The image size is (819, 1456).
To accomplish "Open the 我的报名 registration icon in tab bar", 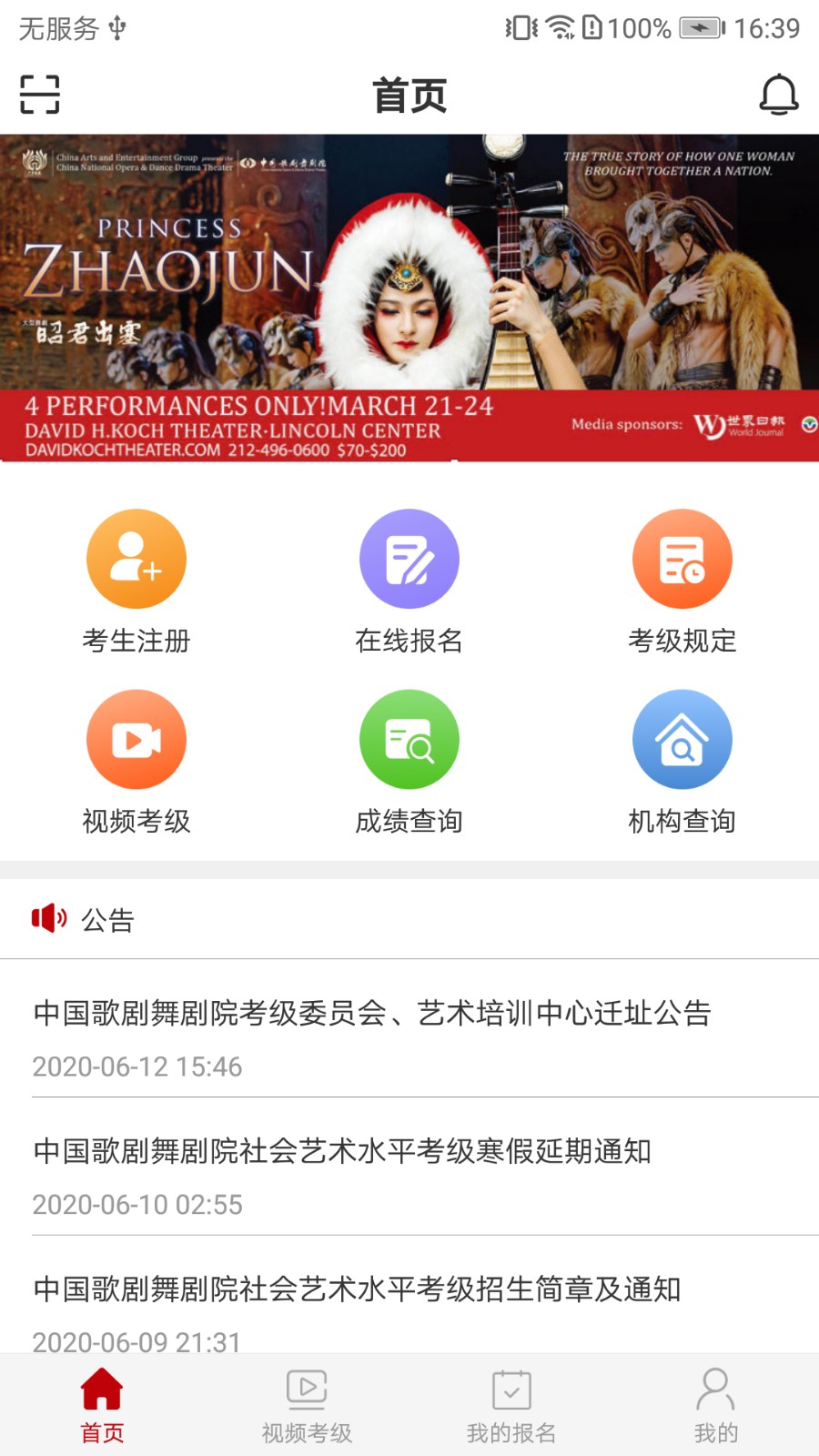I will point(512,1401).
